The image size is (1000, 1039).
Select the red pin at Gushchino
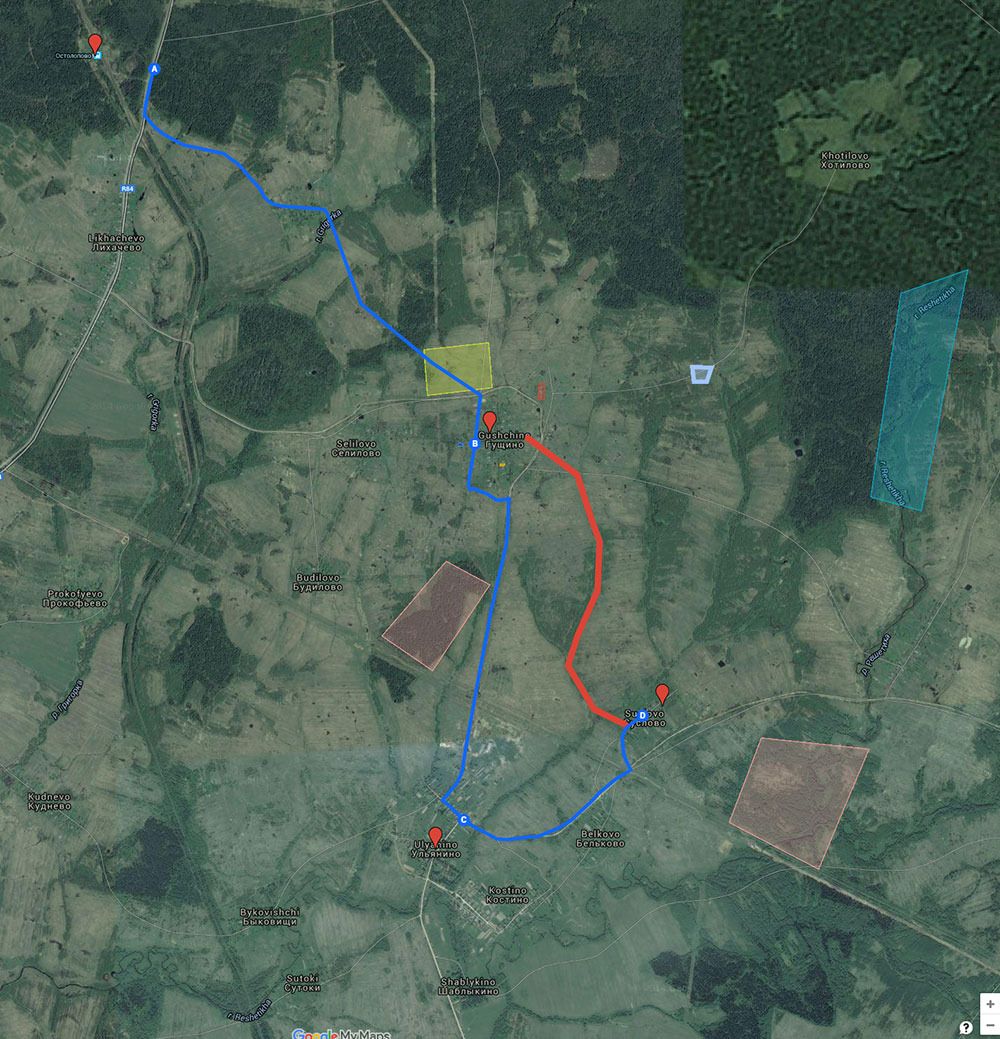(489, 421)
